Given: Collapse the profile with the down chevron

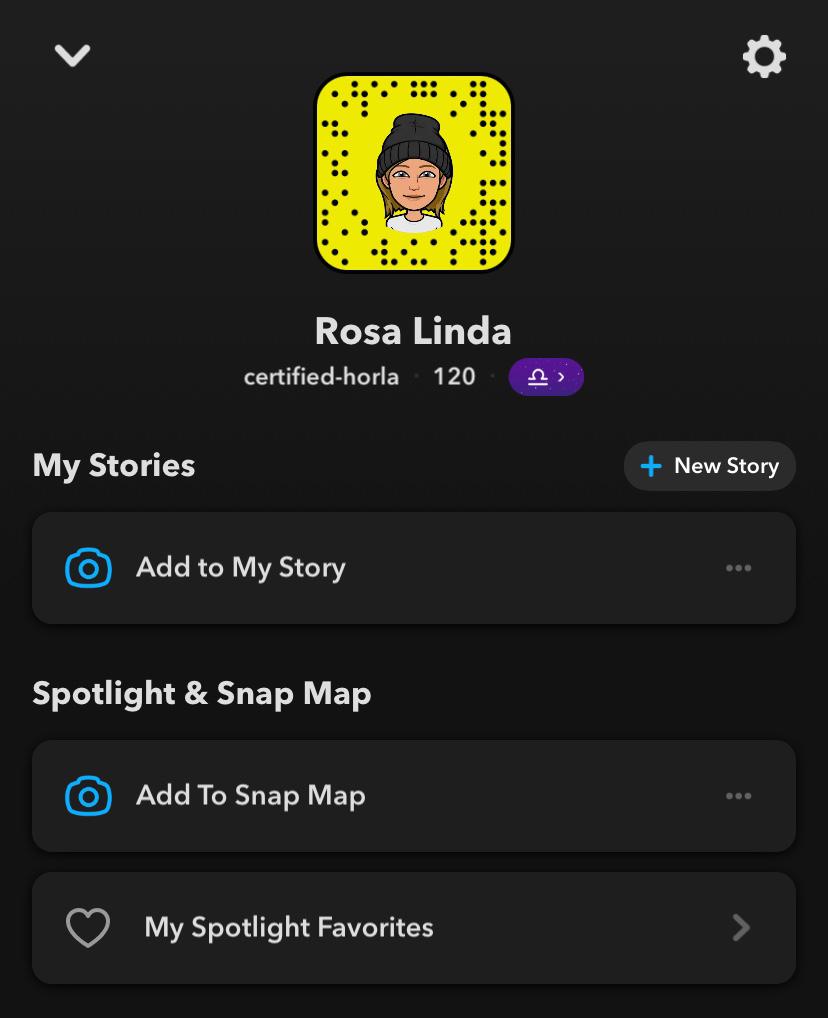Looking at the screenshot, I should 73,56.
